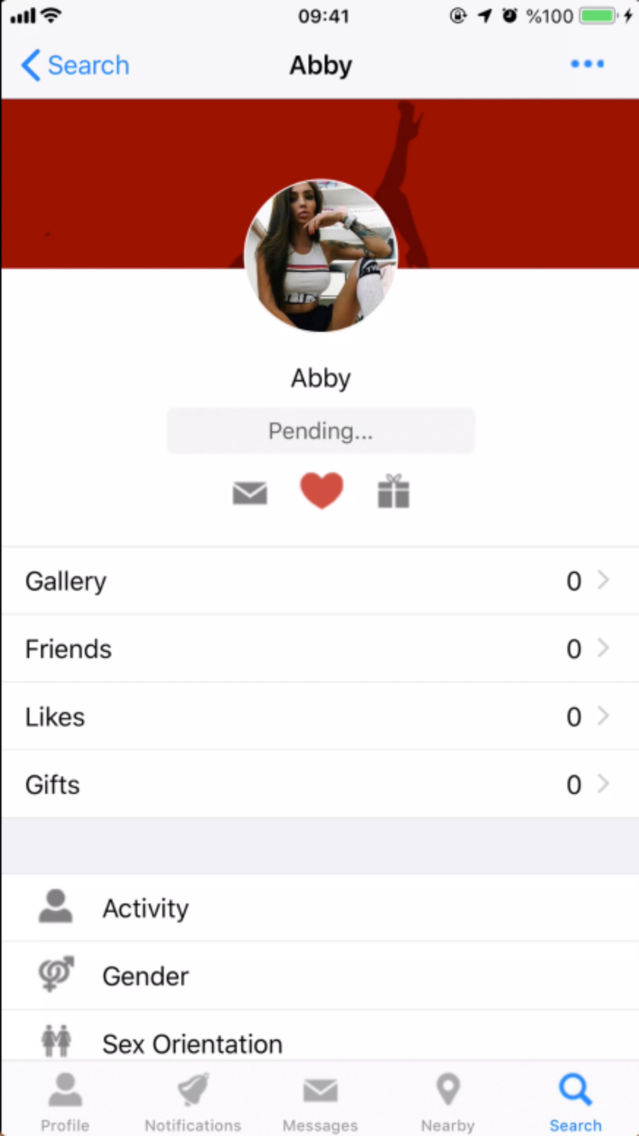Image resolution: width=639 pixels, height=1136 pixels.
Task: Send Abby a gift
Action: (393, 492)
